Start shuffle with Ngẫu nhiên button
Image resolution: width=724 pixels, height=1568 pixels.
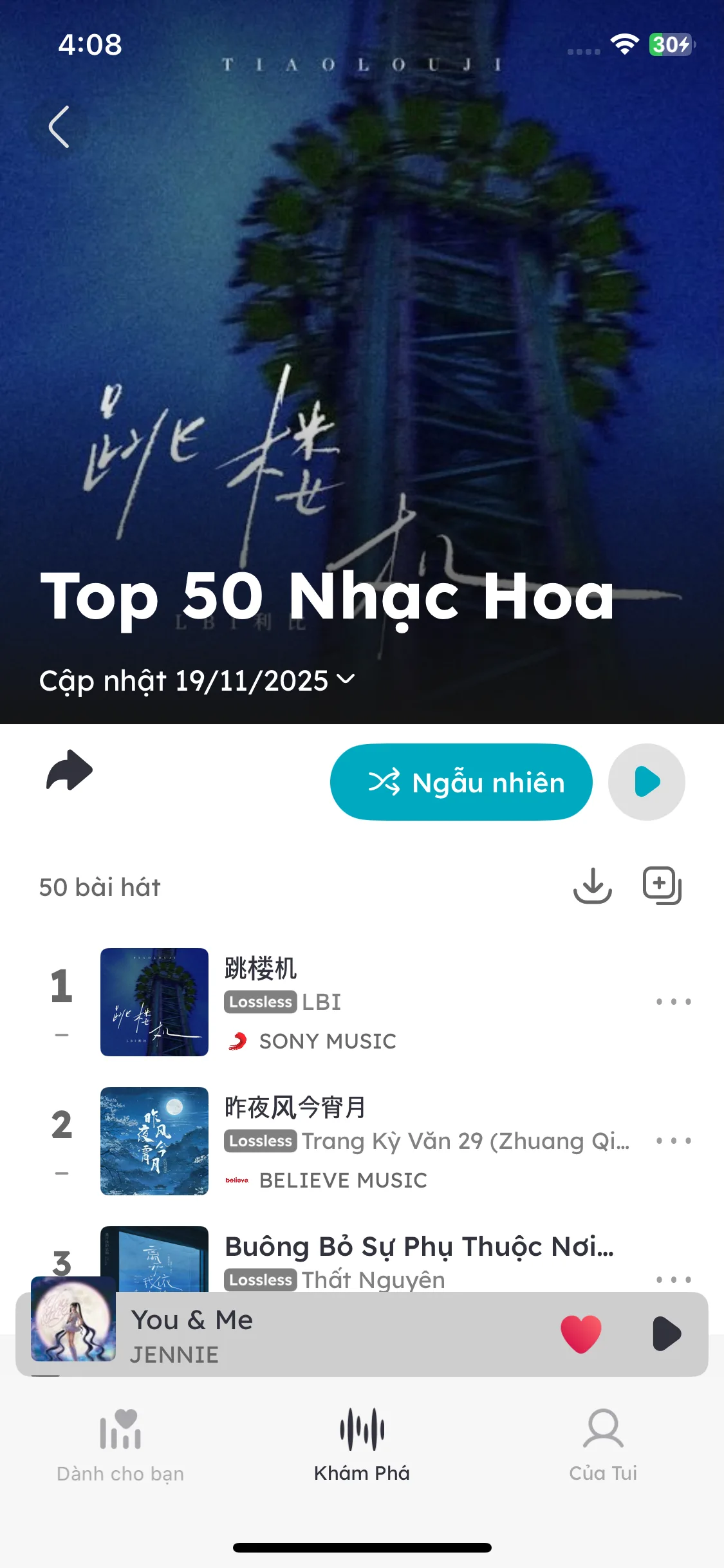[x=461, y=782]
